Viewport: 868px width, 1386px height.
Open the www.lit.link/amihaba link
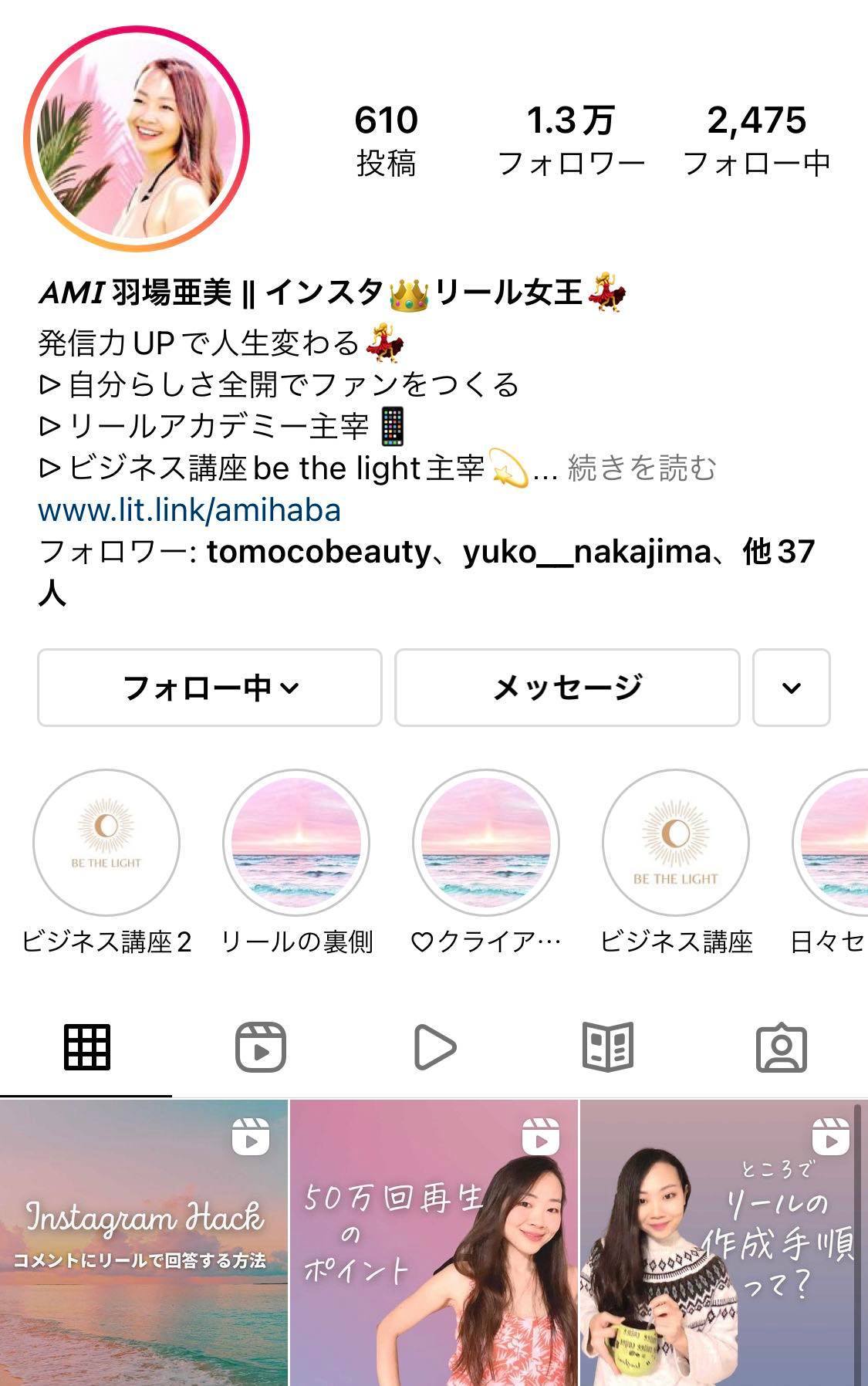pos(190,510)
